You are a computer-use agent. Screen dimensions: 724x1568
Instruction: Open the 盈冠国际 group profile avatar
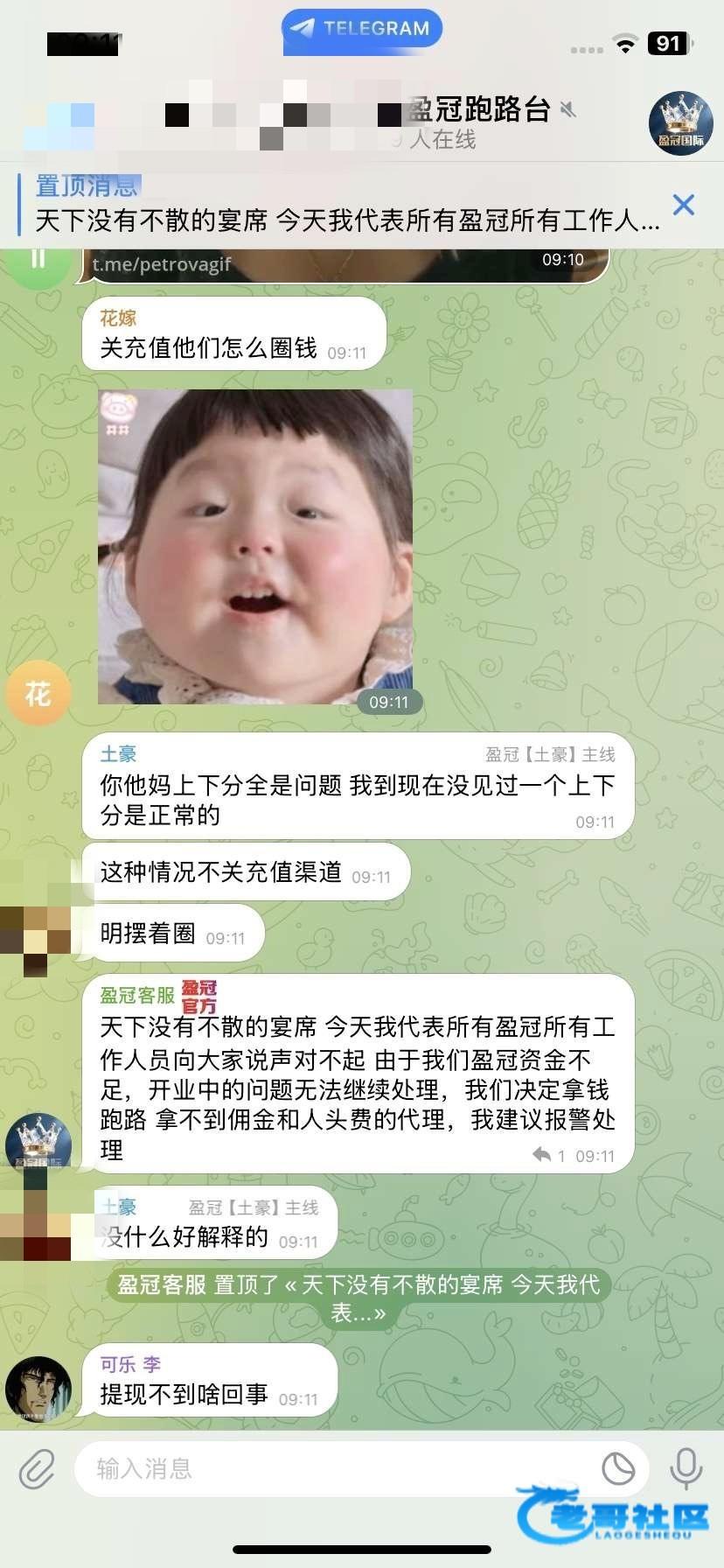coord(680,123)
